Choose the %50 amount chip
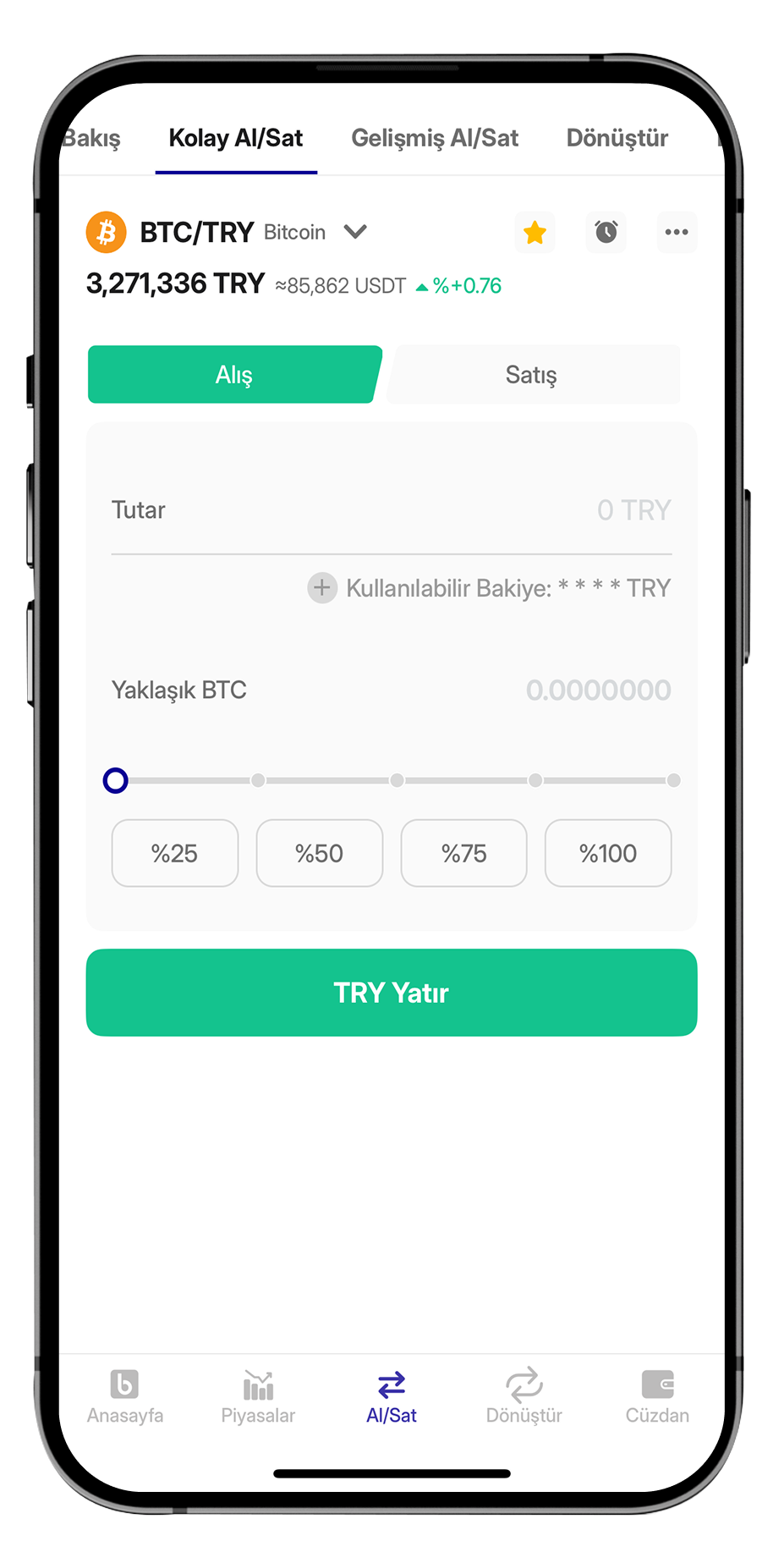The image size is (784, 1541). coord(320,853)
